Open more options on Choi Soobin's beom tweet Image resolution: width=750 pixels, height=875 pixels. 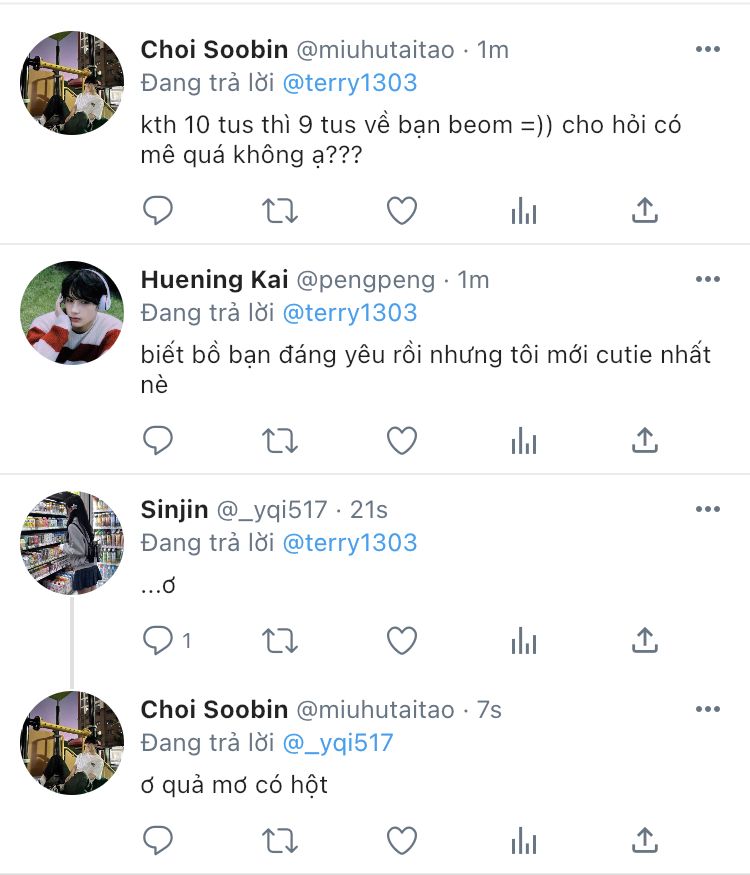click(x=708, y=49)
